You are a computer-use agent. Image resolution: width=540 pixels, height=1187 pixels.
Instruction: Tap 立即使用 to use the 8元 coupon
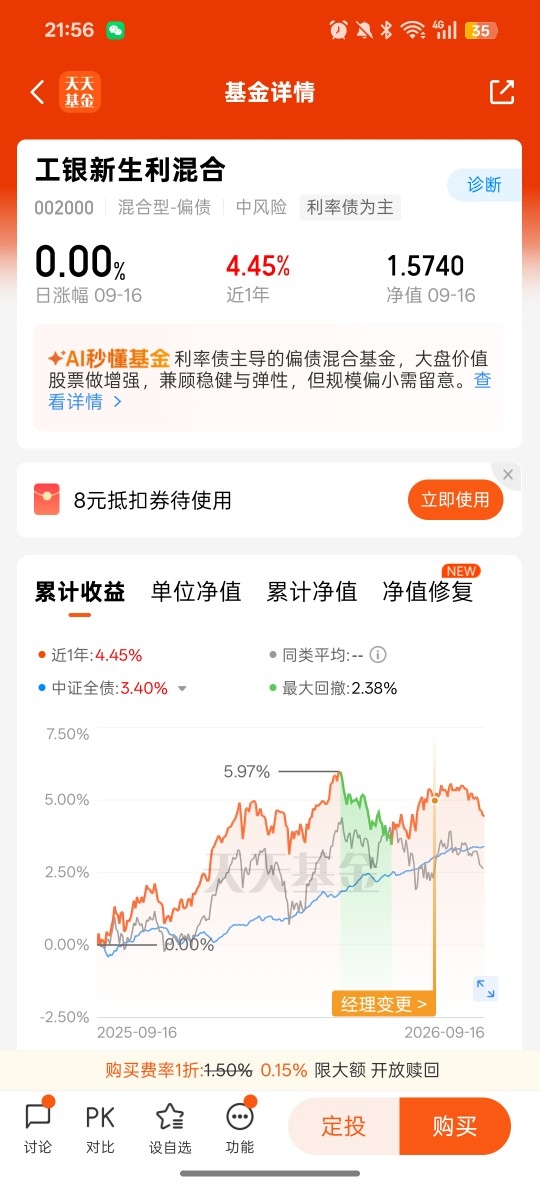click(x=455, y=500)
